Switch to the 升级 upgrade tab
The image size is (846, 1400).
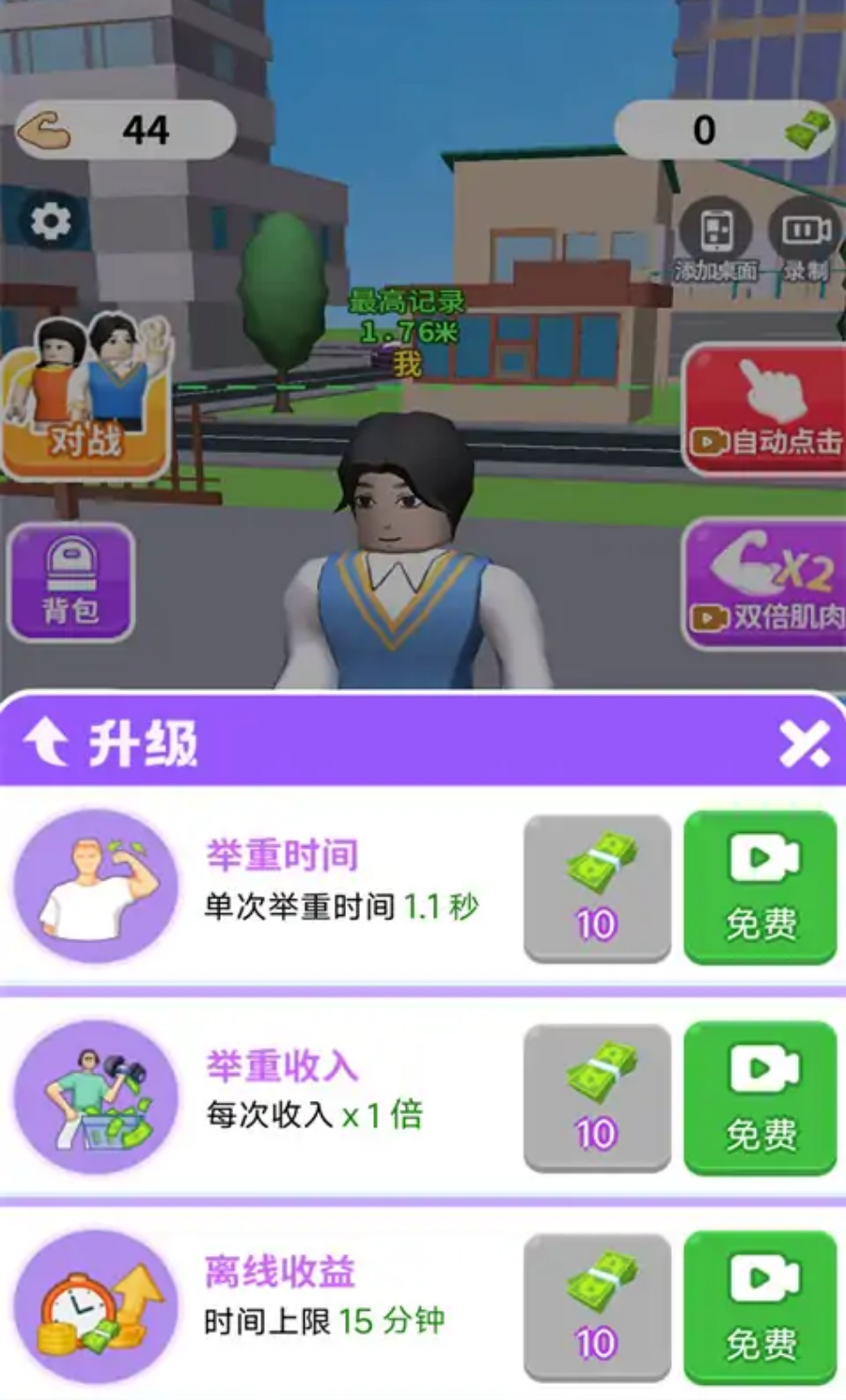coord(141,743)
